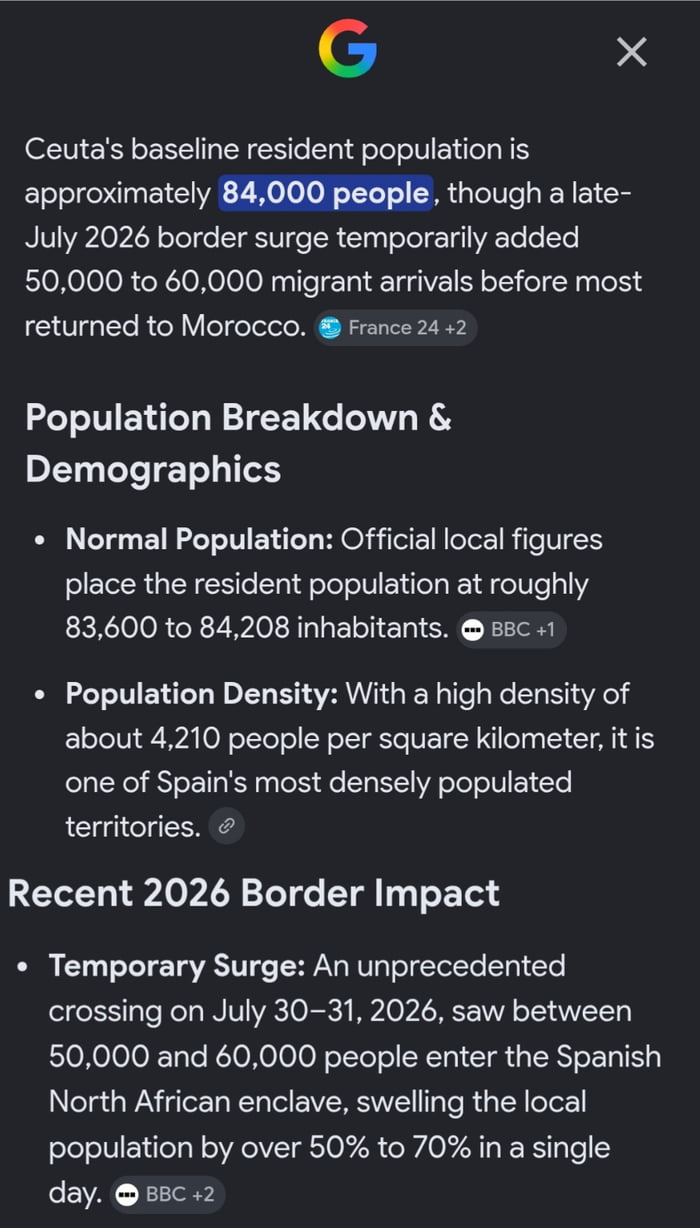This screenshot has width=700, height=1228.
Task: Open the link chip after Population Density
Action: click(x=227, y=826)
